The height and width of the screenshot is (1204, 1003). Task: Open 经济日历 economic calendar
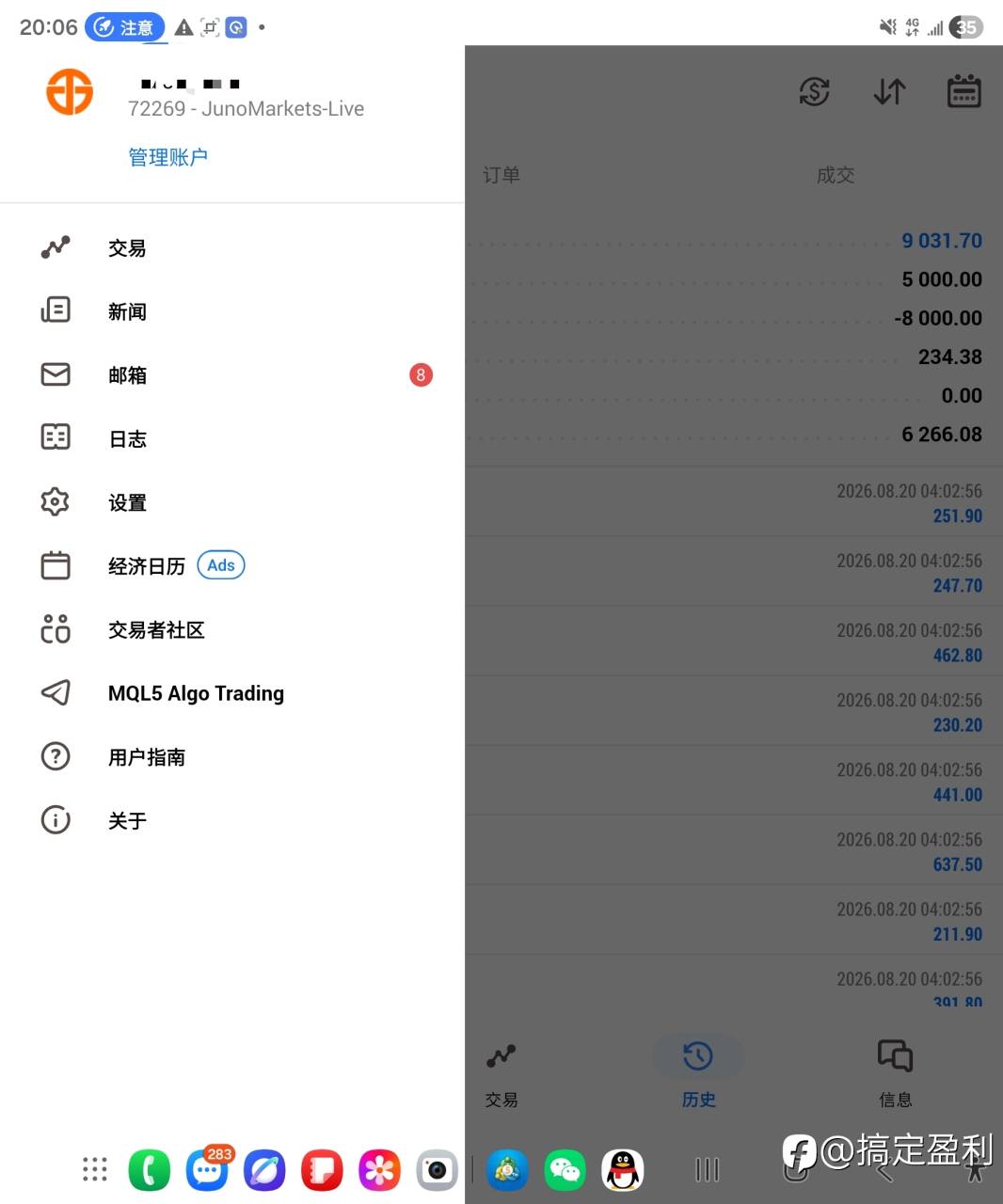click(x=232, y=565)
